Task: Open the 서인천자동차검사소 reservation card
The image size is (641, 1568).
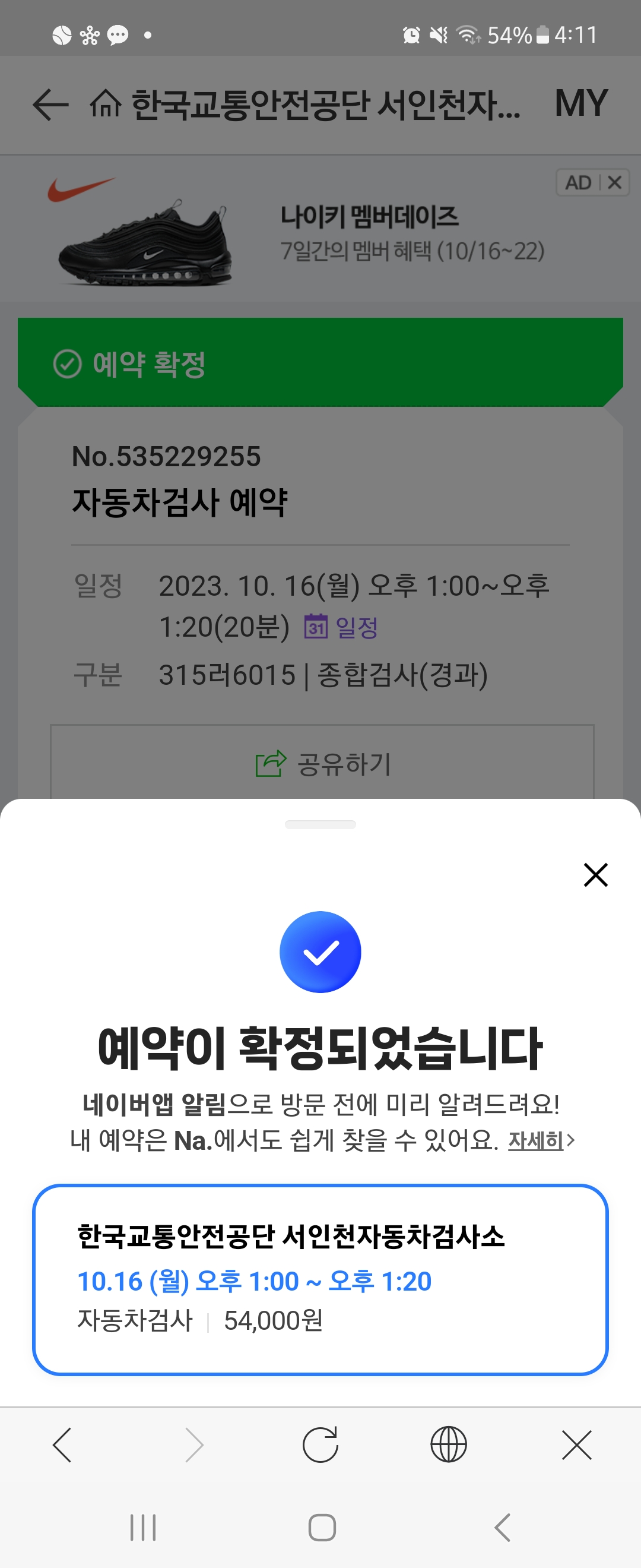Action: pos(320,1279)
